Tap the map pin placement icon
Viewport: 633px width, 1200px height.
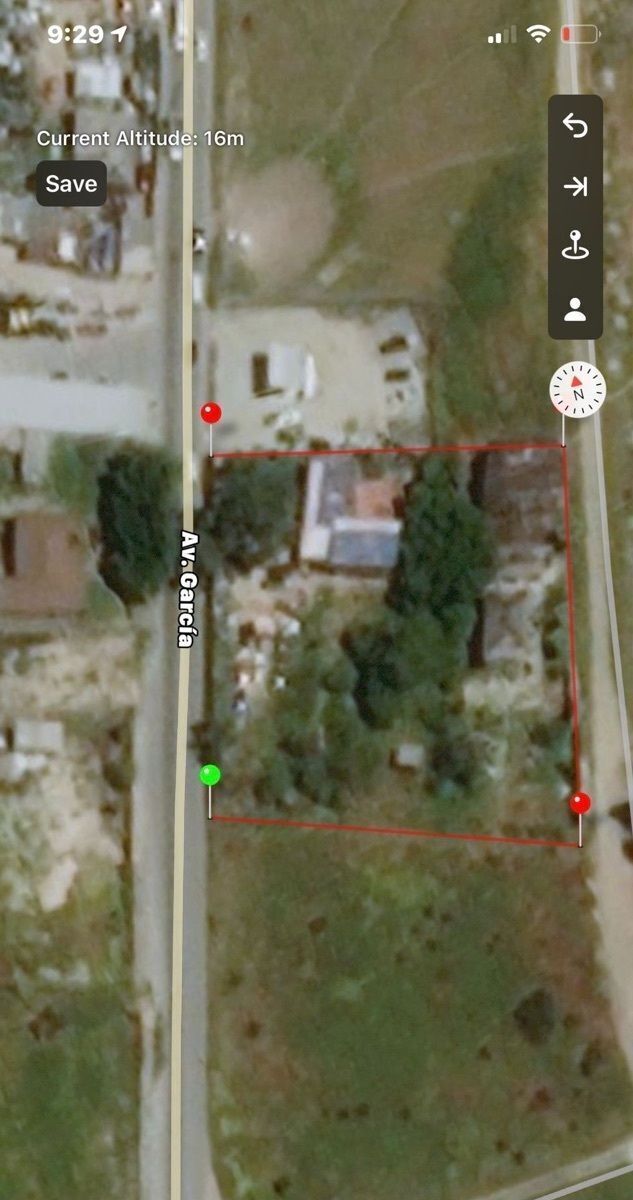coord(575,246)
